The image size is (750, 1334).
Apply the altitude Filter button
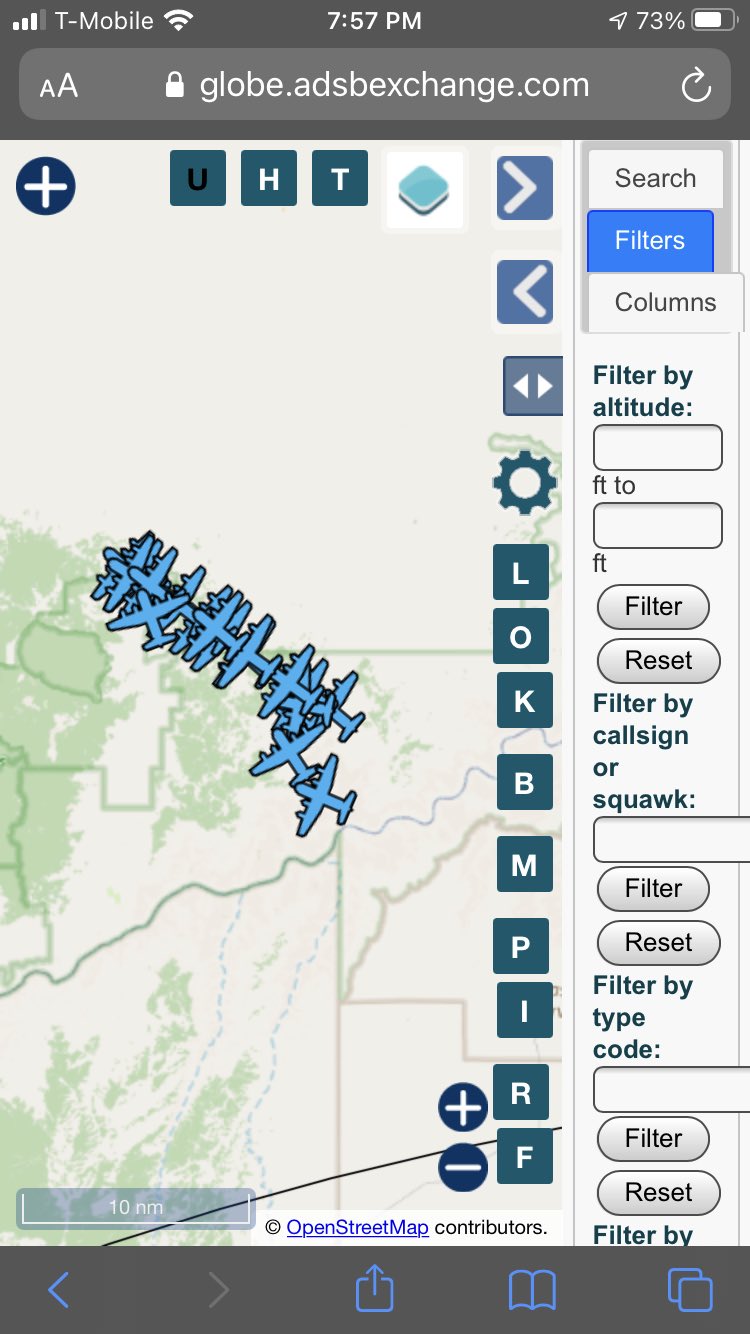[653, 606]
